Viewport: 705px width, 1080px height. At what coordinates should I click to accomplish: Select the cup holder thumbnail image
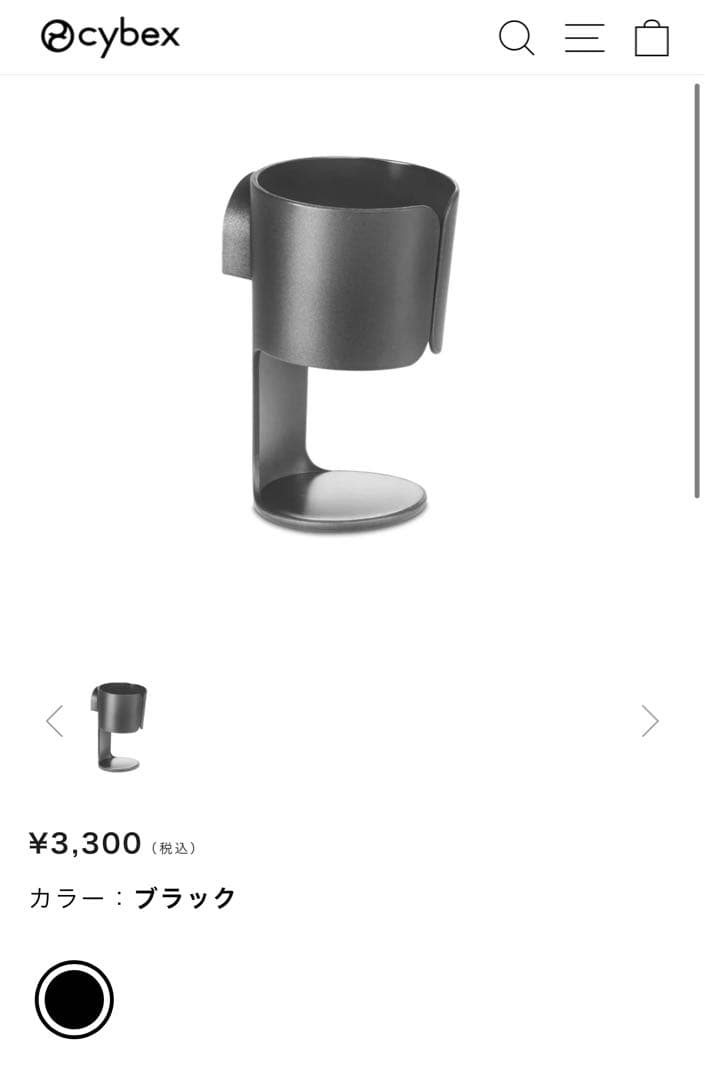tap(119, 726)
